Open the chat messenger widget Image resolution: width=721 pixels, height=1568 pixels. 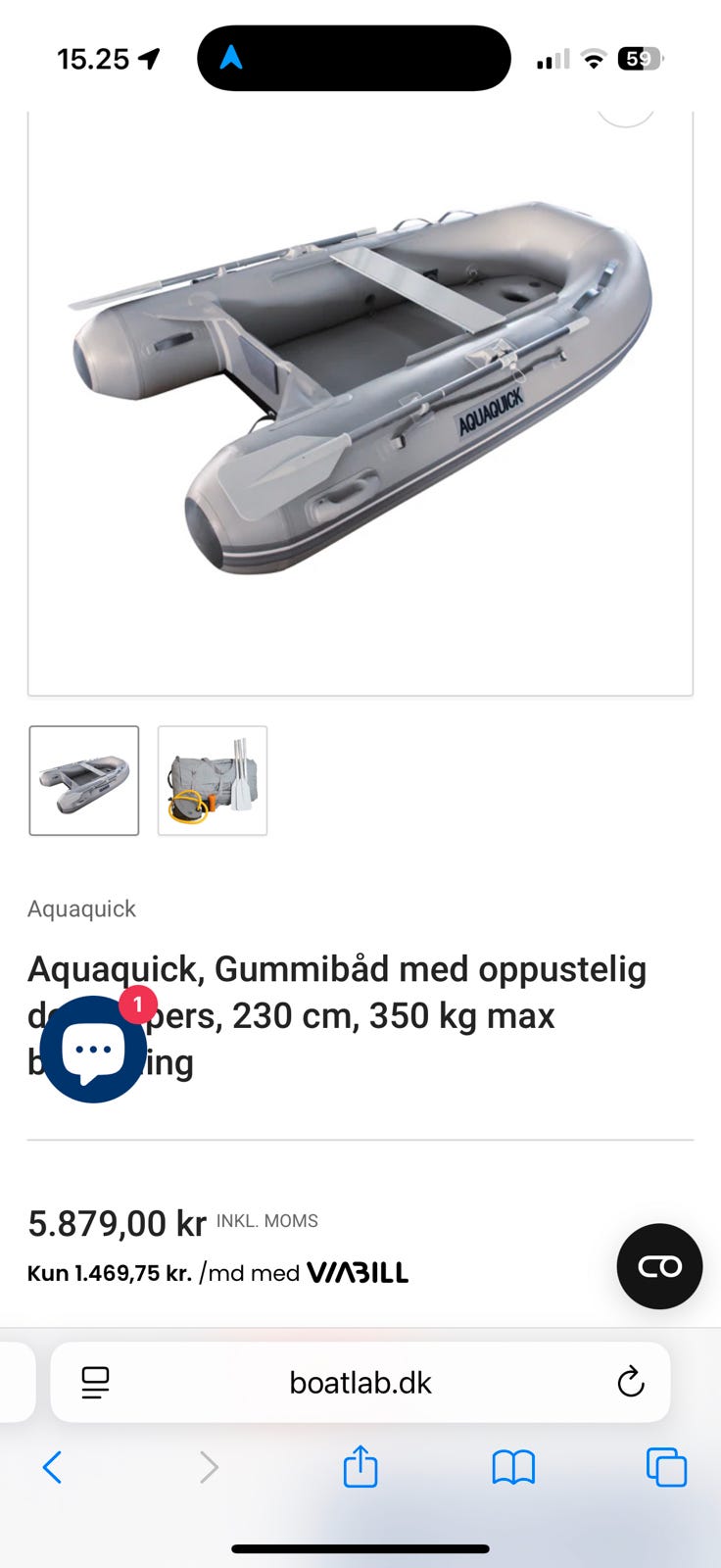[93, 1047]
